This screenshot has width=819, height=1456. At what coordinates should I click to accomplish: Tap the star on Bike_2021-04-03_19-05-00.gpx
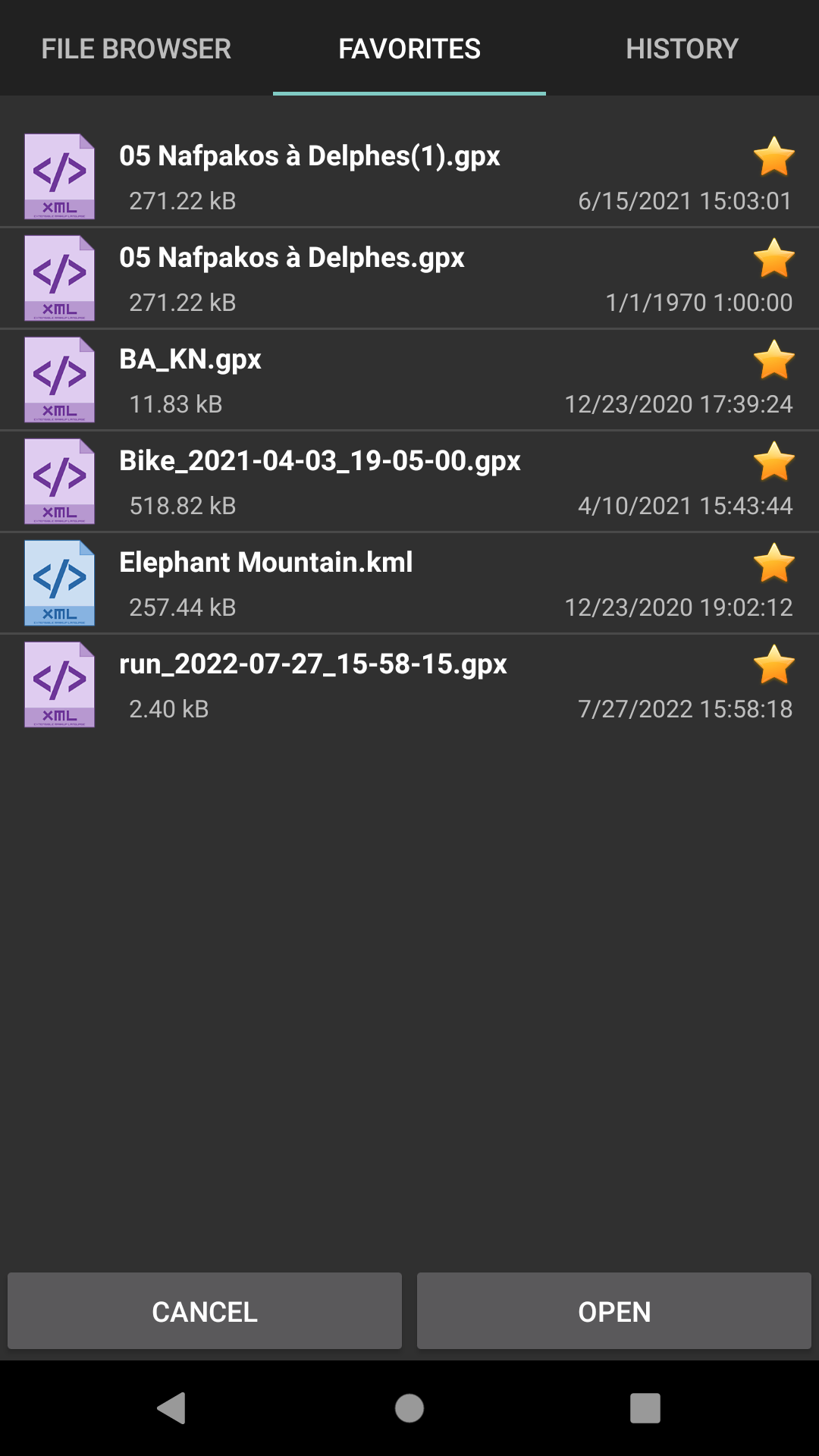[773, 462]
